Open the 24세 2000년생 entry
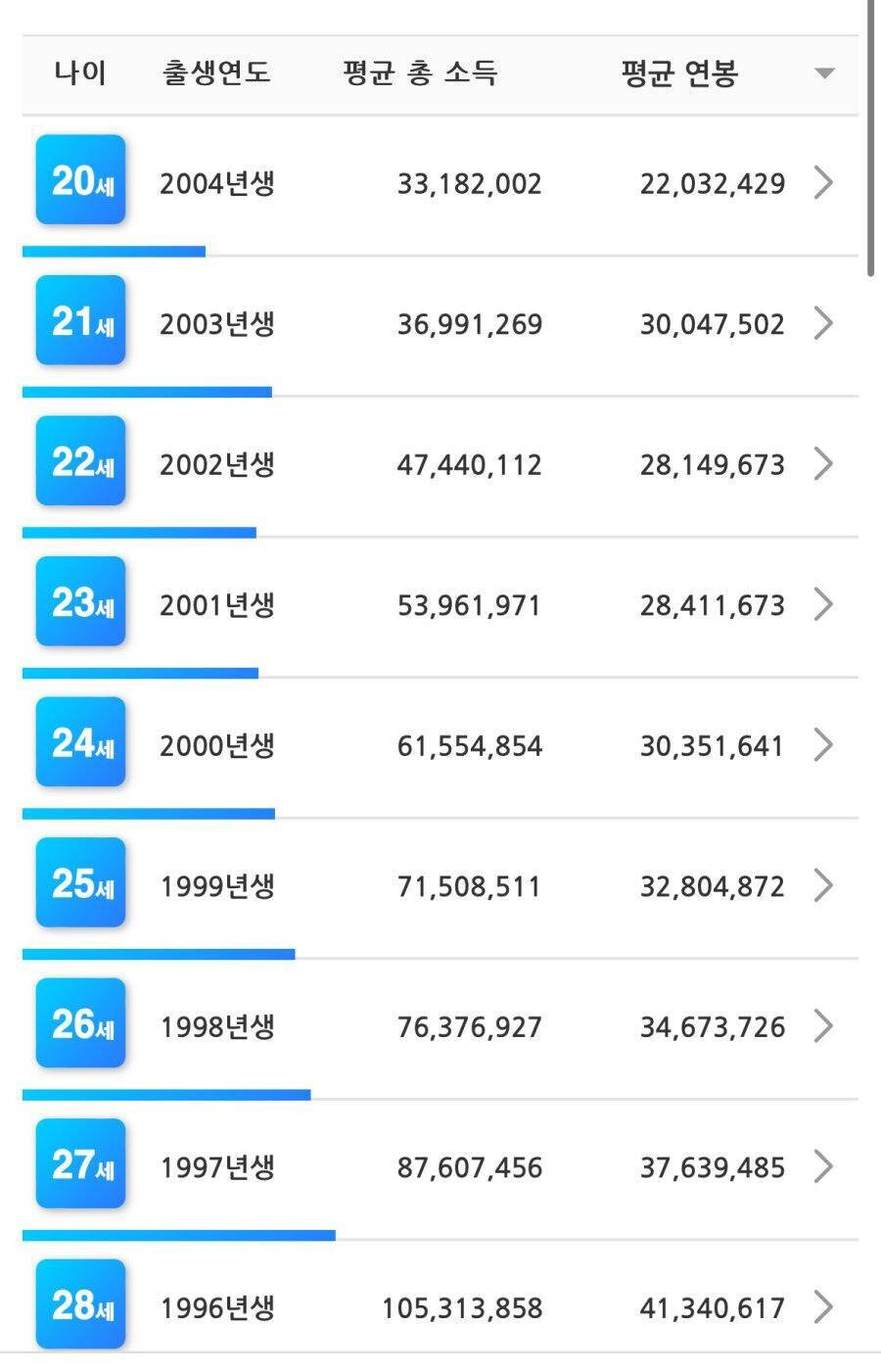Viewport: 881px width, 1372px height. pyautogui.click(x=440, y=745)
